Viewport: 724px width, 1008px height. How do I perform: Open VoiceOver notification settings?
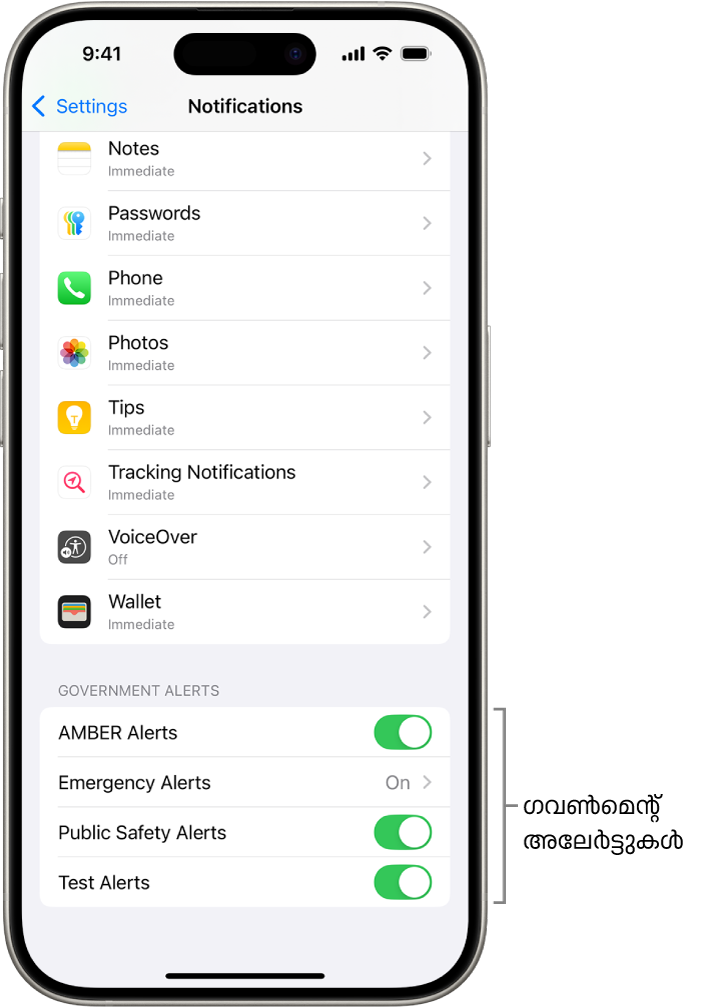click(x=245, y=547)
